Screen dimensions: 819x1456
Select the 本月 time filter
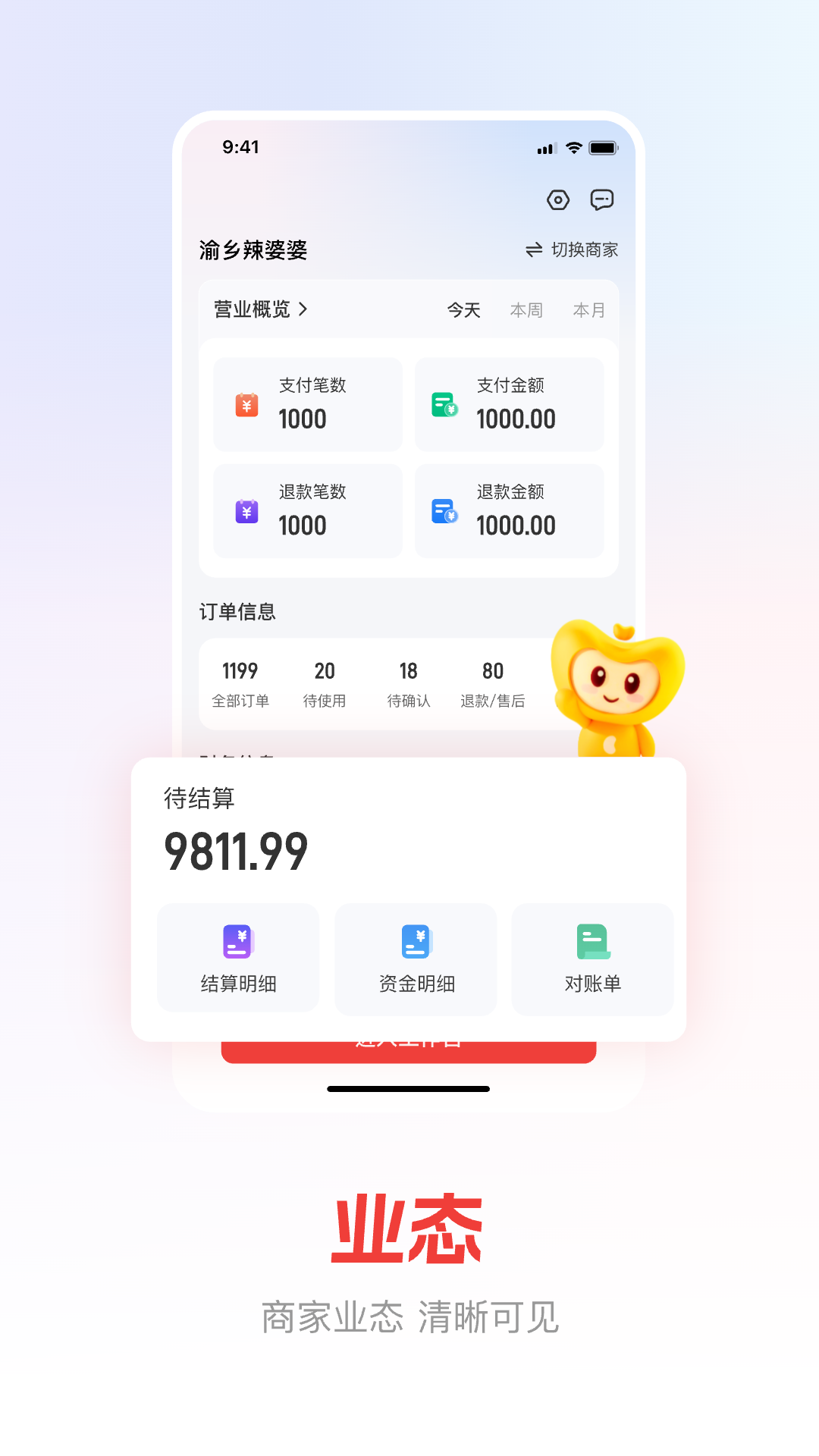pos(588,309)
